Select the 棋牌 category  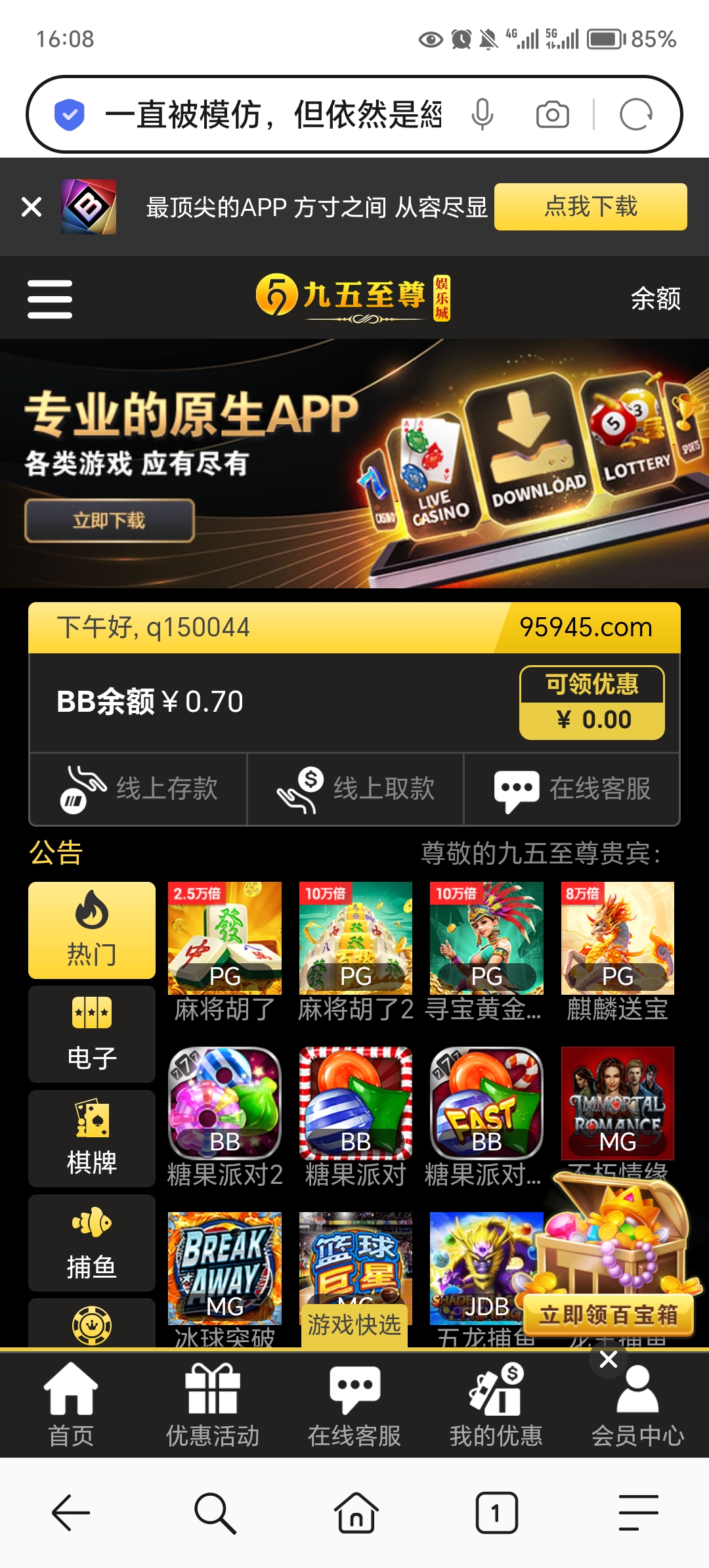point(92,1138)
